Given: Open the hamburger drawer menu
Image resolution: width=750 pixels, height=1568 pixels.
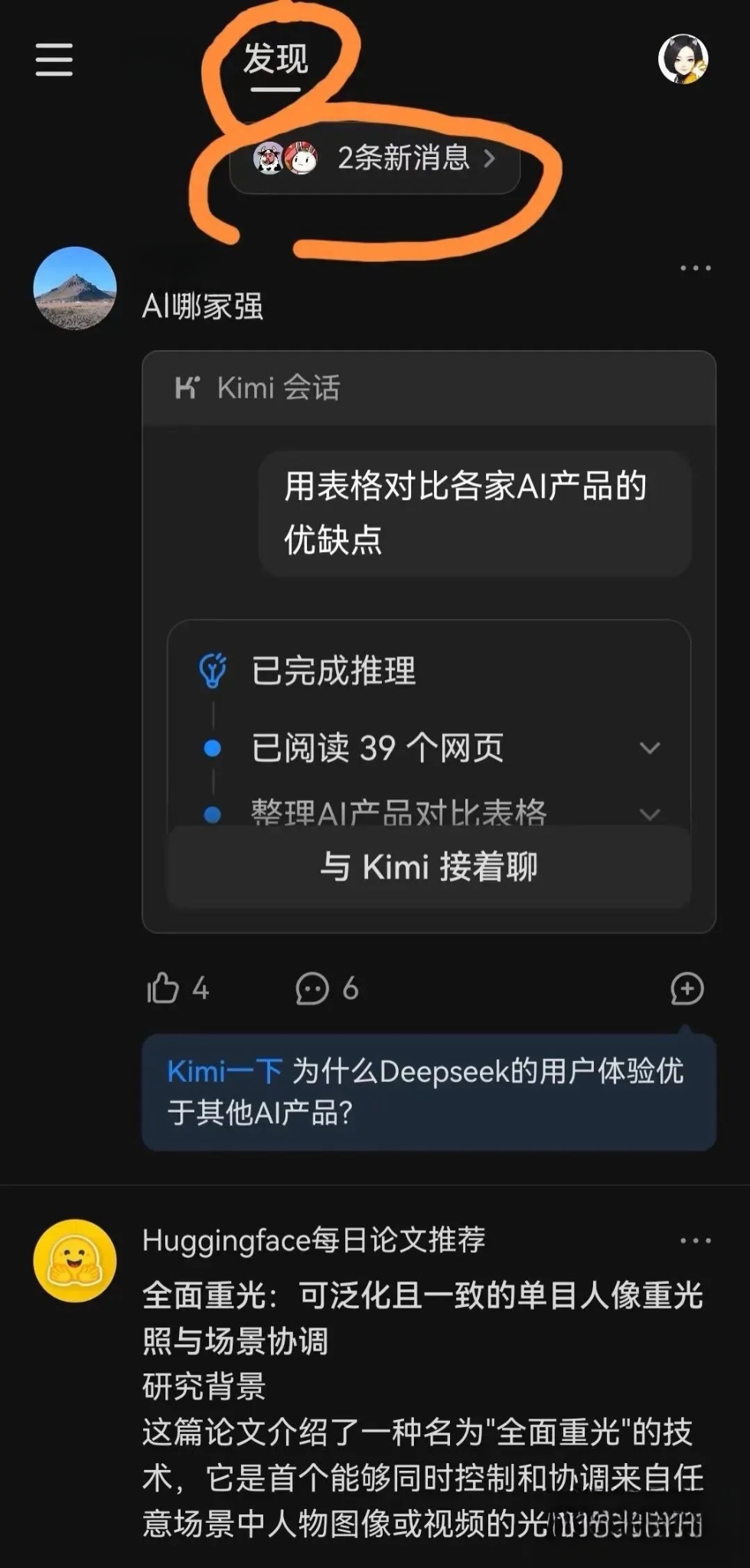Looking at the screenshot, I should pyautogui.click(x=54, y=60).
